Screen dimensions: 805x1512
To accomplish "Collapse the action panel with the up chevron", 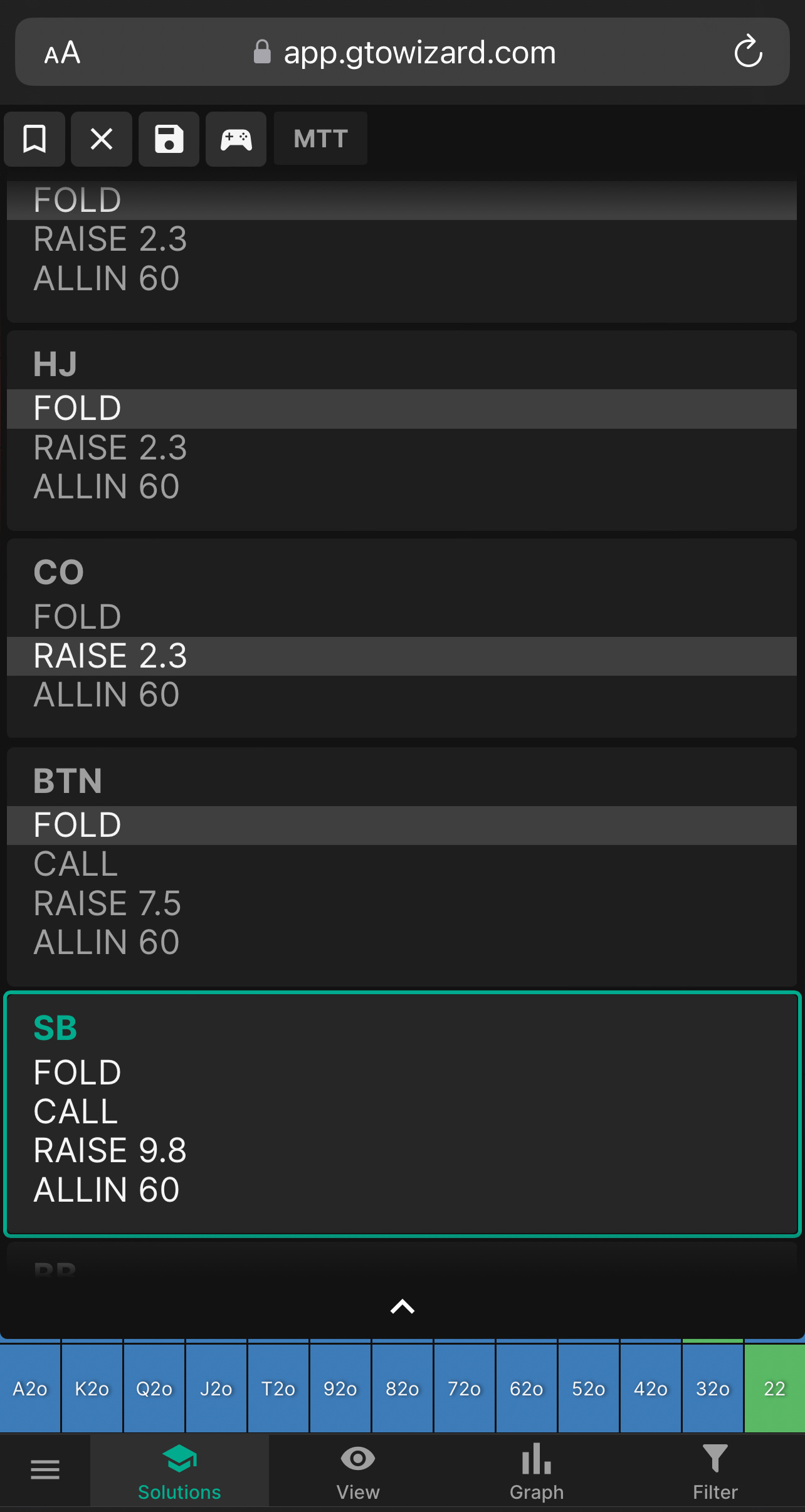I will tap(402, 1306).
